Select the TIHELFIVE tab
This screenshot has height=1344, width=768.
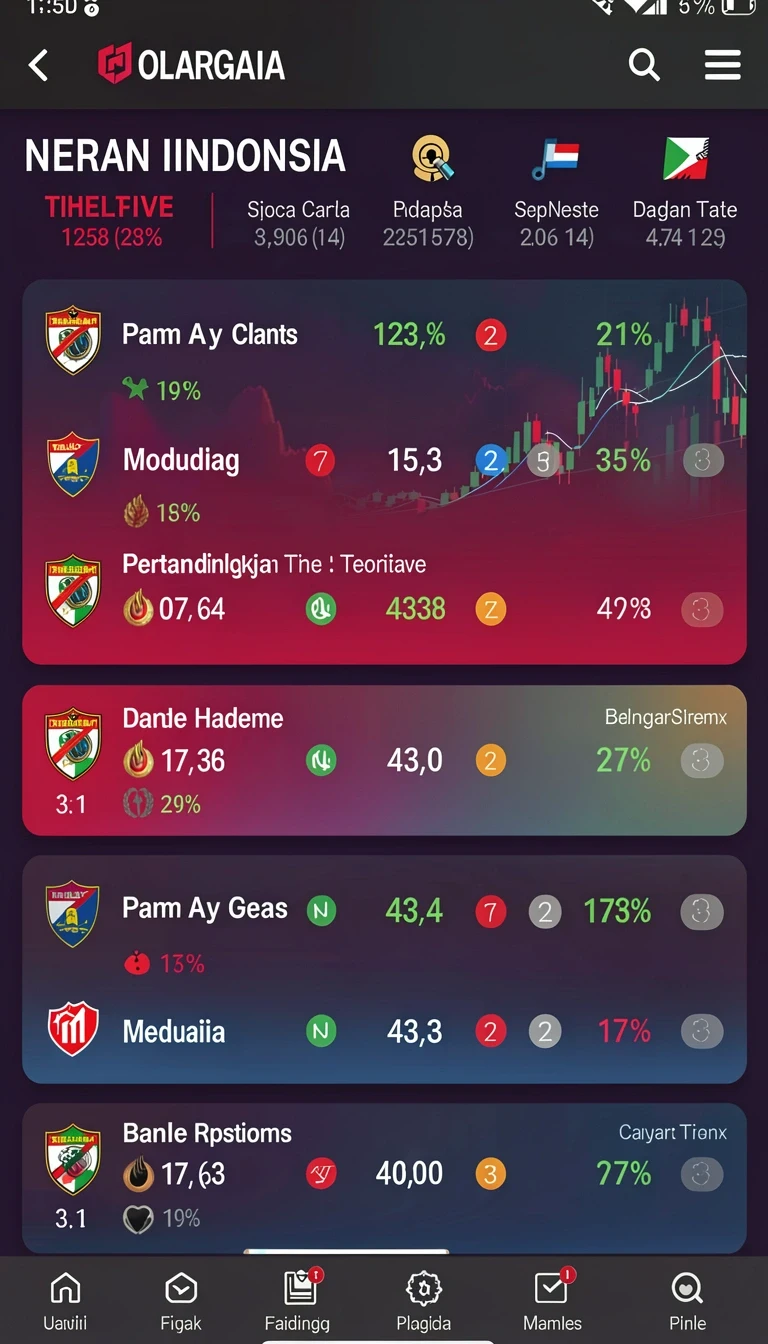click(x=110, y=221)
